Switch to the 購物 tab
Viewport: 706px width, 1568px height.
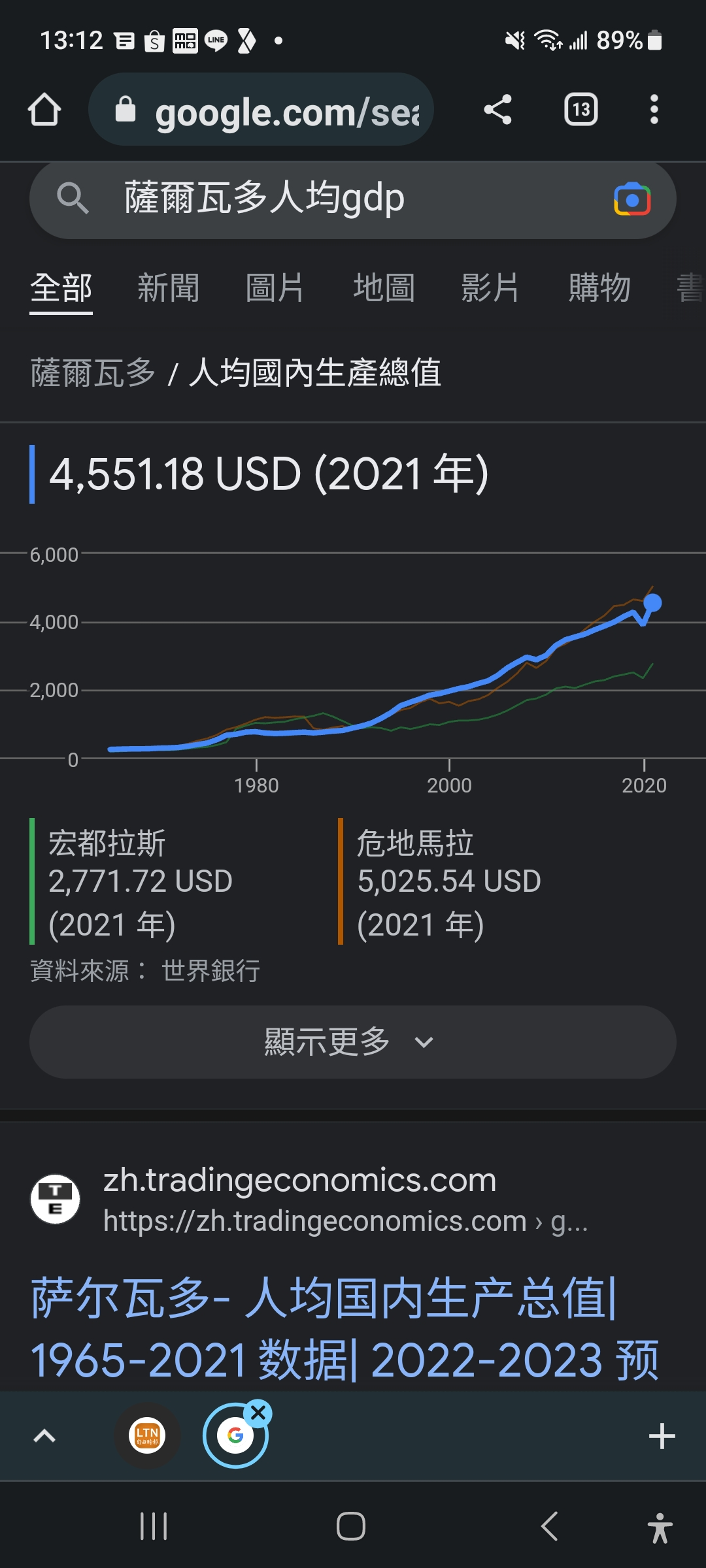599,288
